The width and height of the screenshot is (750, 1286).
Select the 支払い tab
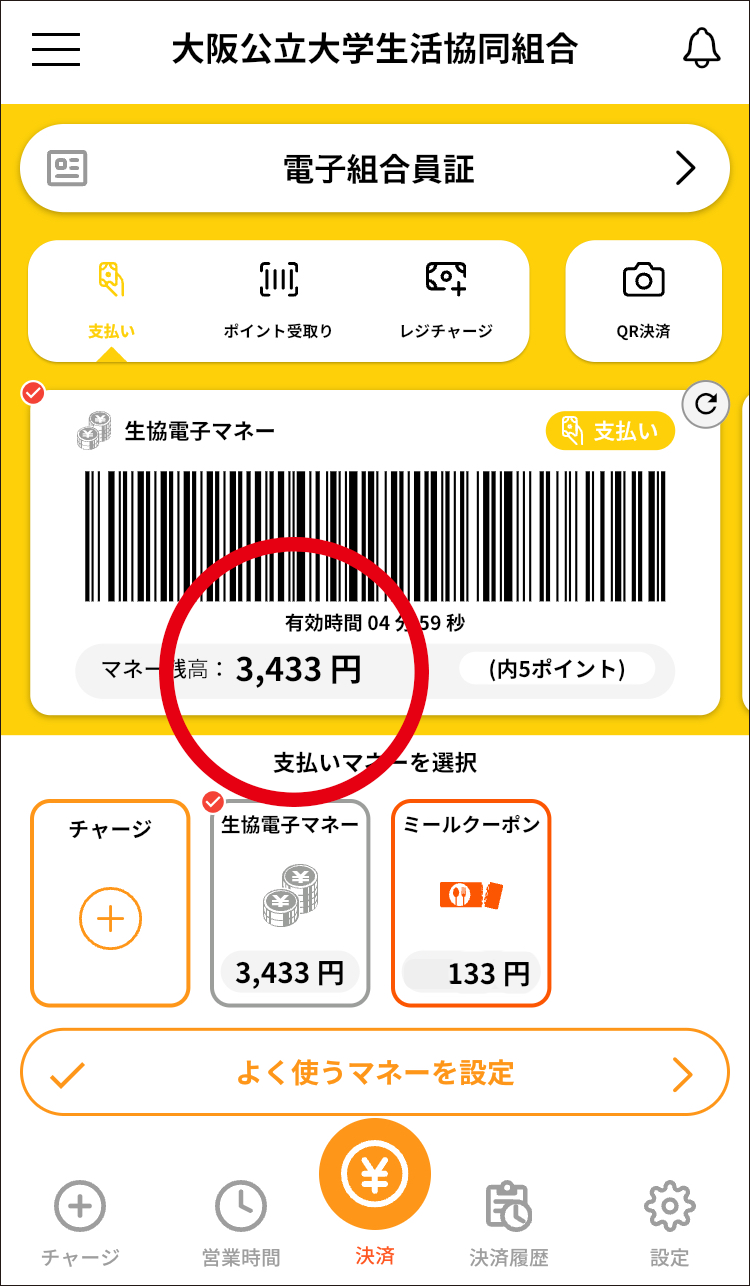(x=111, y=300)
